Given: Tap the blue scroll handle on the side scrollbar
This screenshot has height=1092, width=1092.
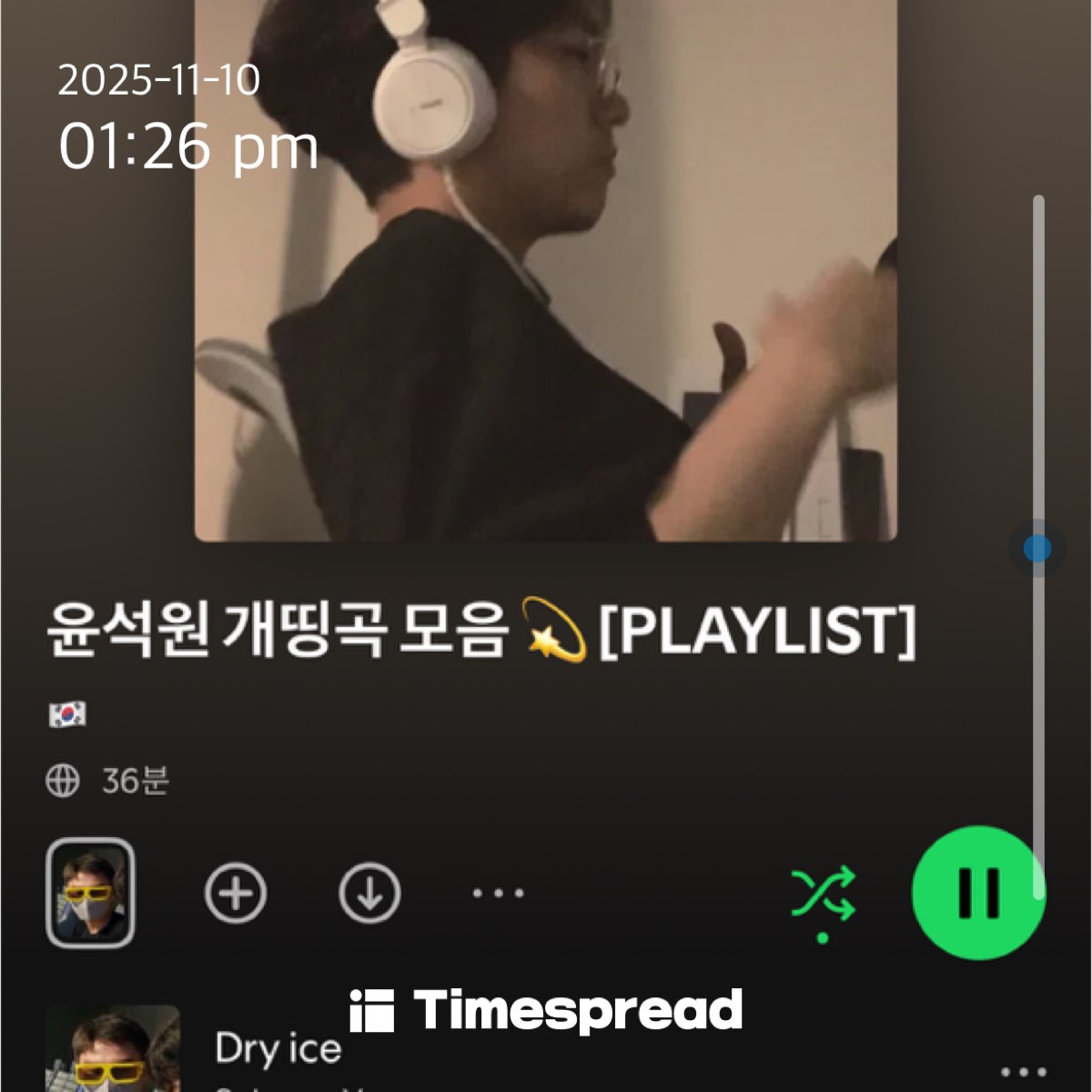Looking at the screenshot, I should click(x=1037, y=549).
